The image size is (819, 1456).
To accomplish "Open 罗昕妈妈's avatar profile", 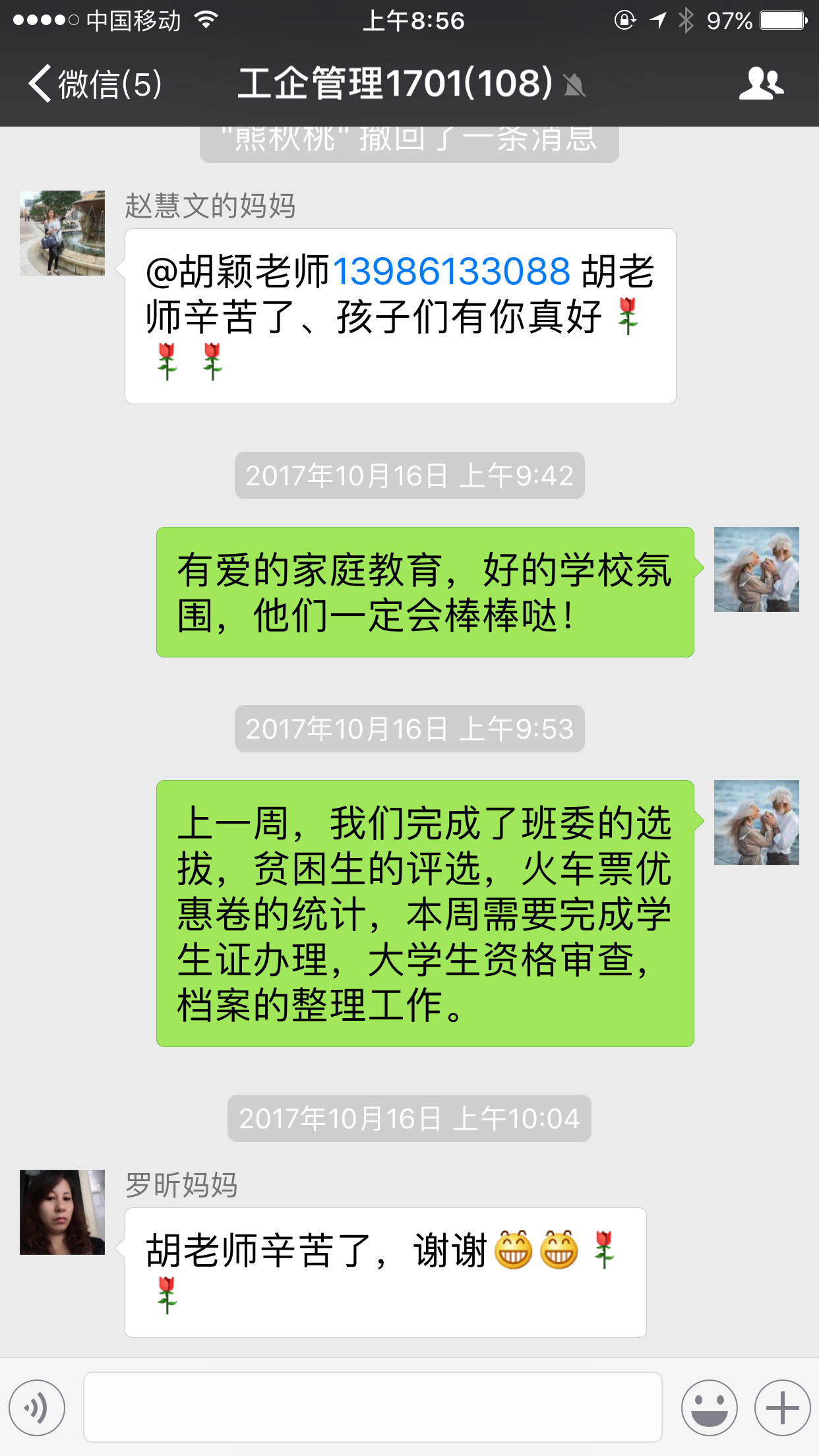I will [62, 1212].
